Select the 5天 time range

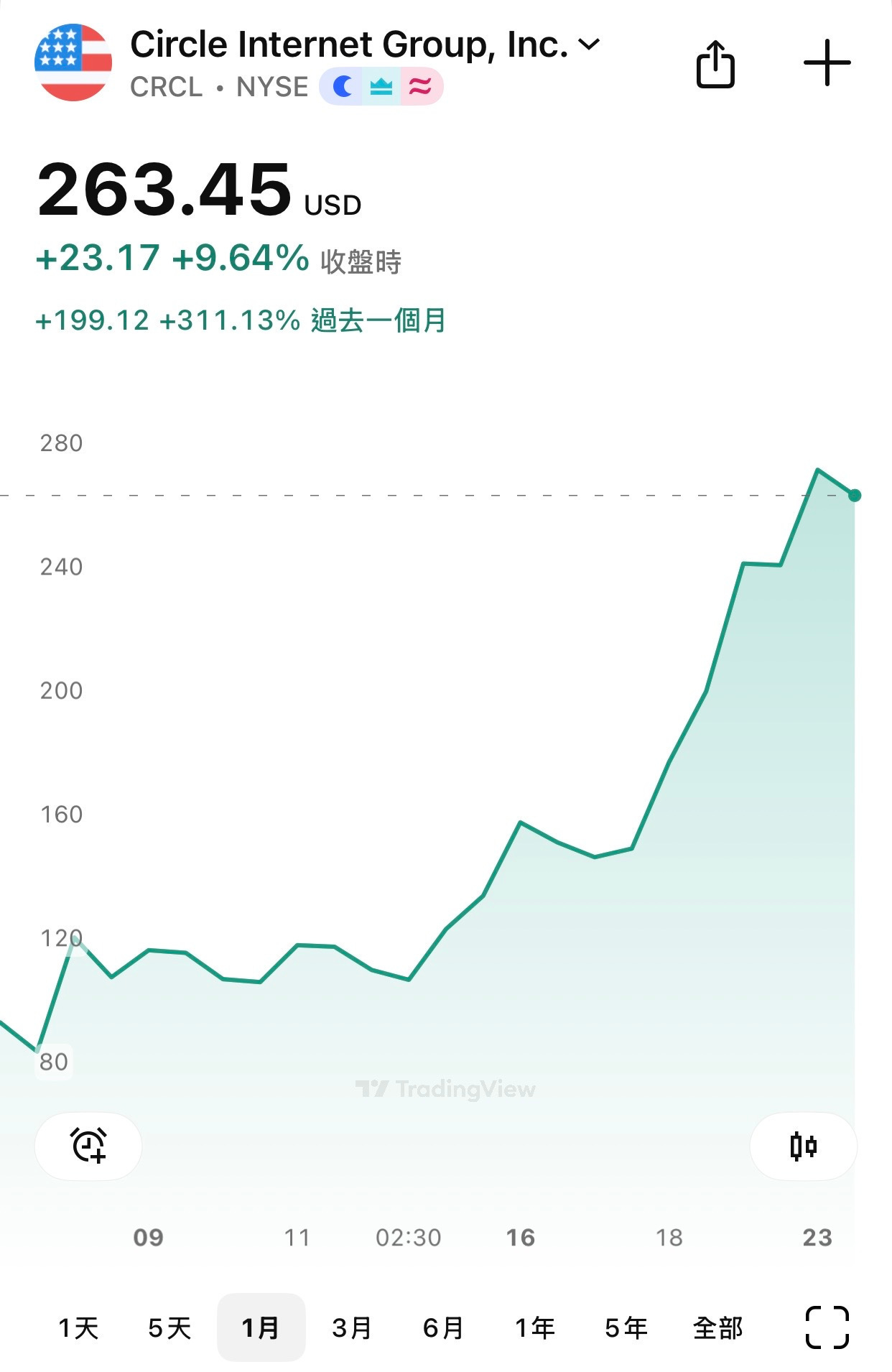click(x=169, y=1327)
